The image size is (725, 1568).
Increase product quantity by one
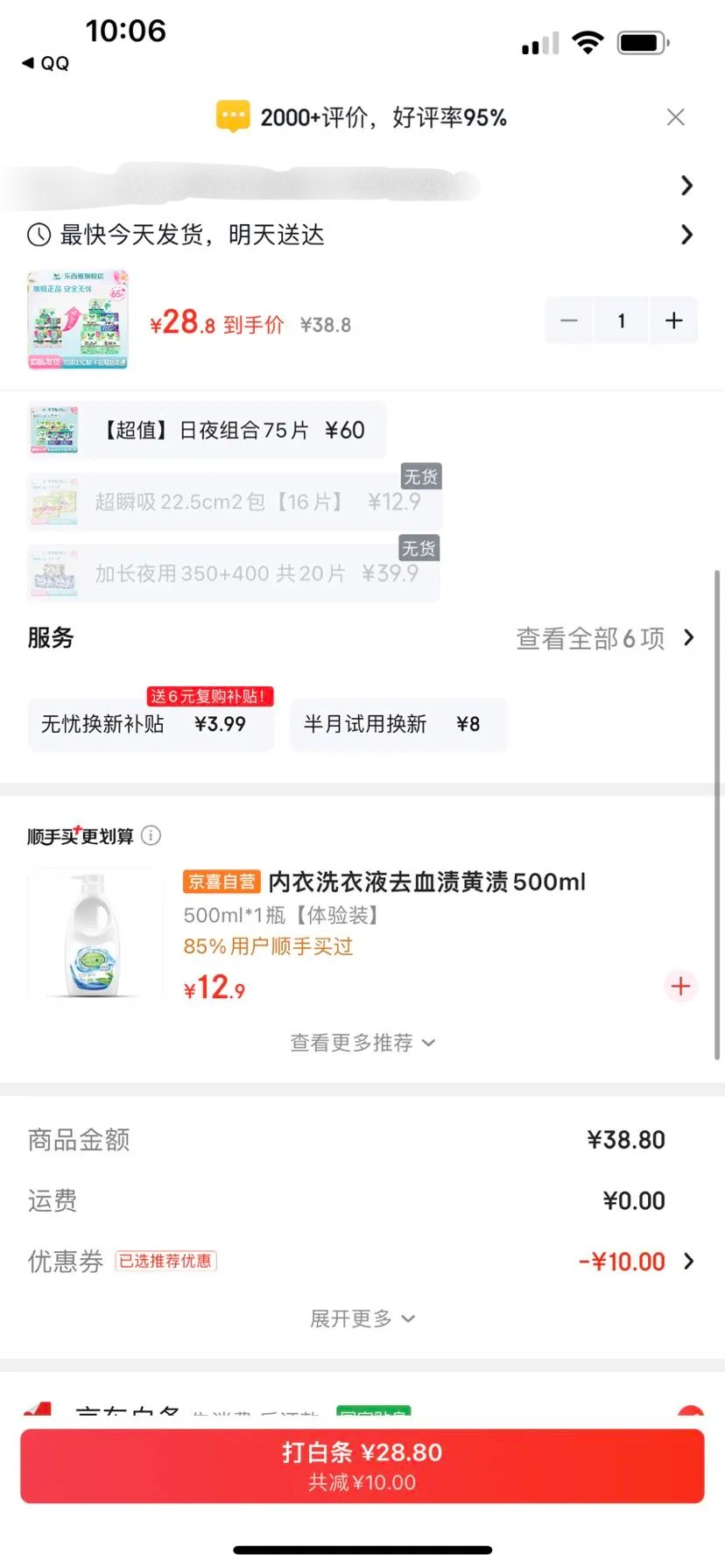tap(673, 320)
